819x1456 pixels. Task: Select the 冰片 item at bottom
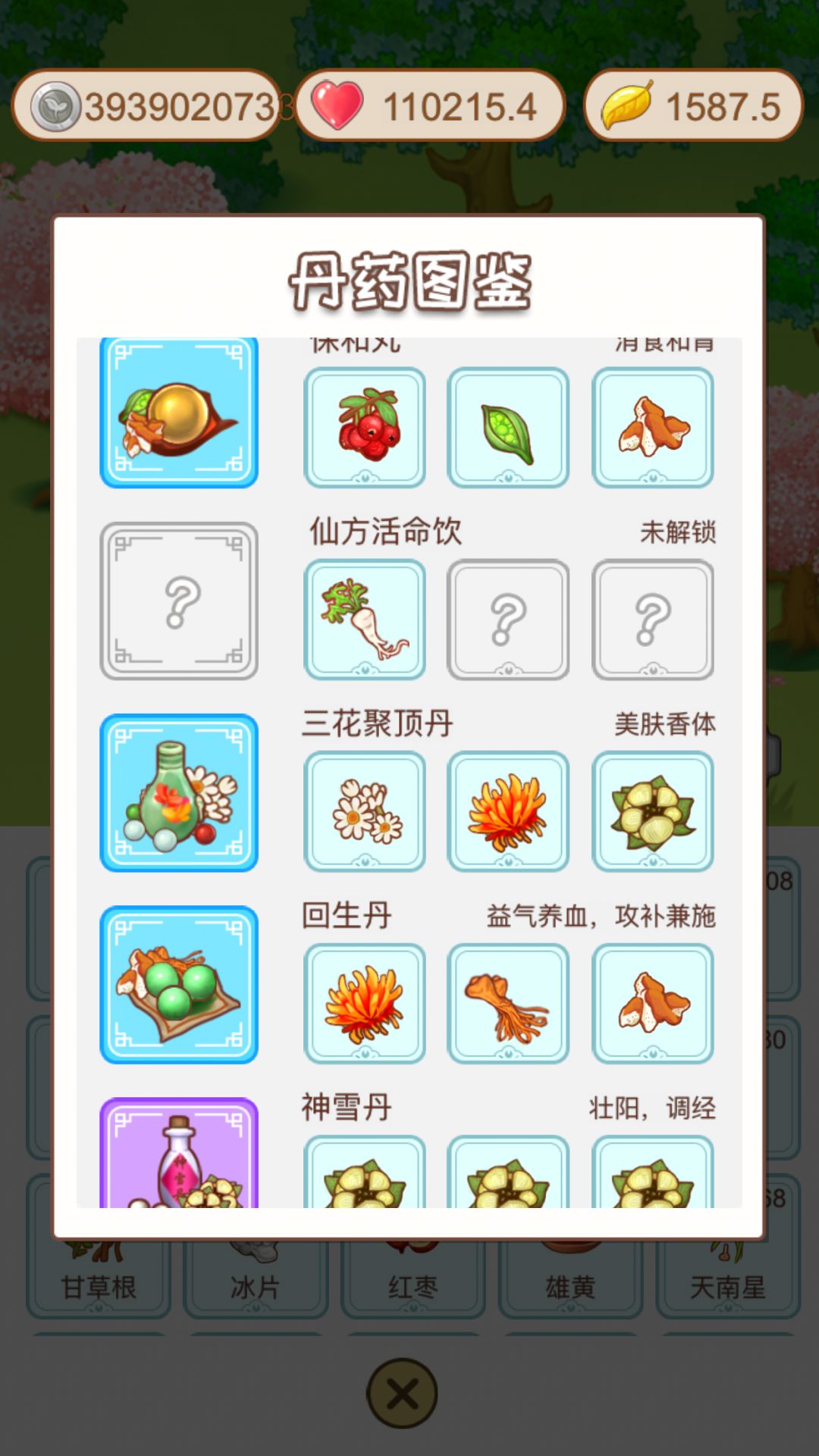click(x=256, y=1282)
